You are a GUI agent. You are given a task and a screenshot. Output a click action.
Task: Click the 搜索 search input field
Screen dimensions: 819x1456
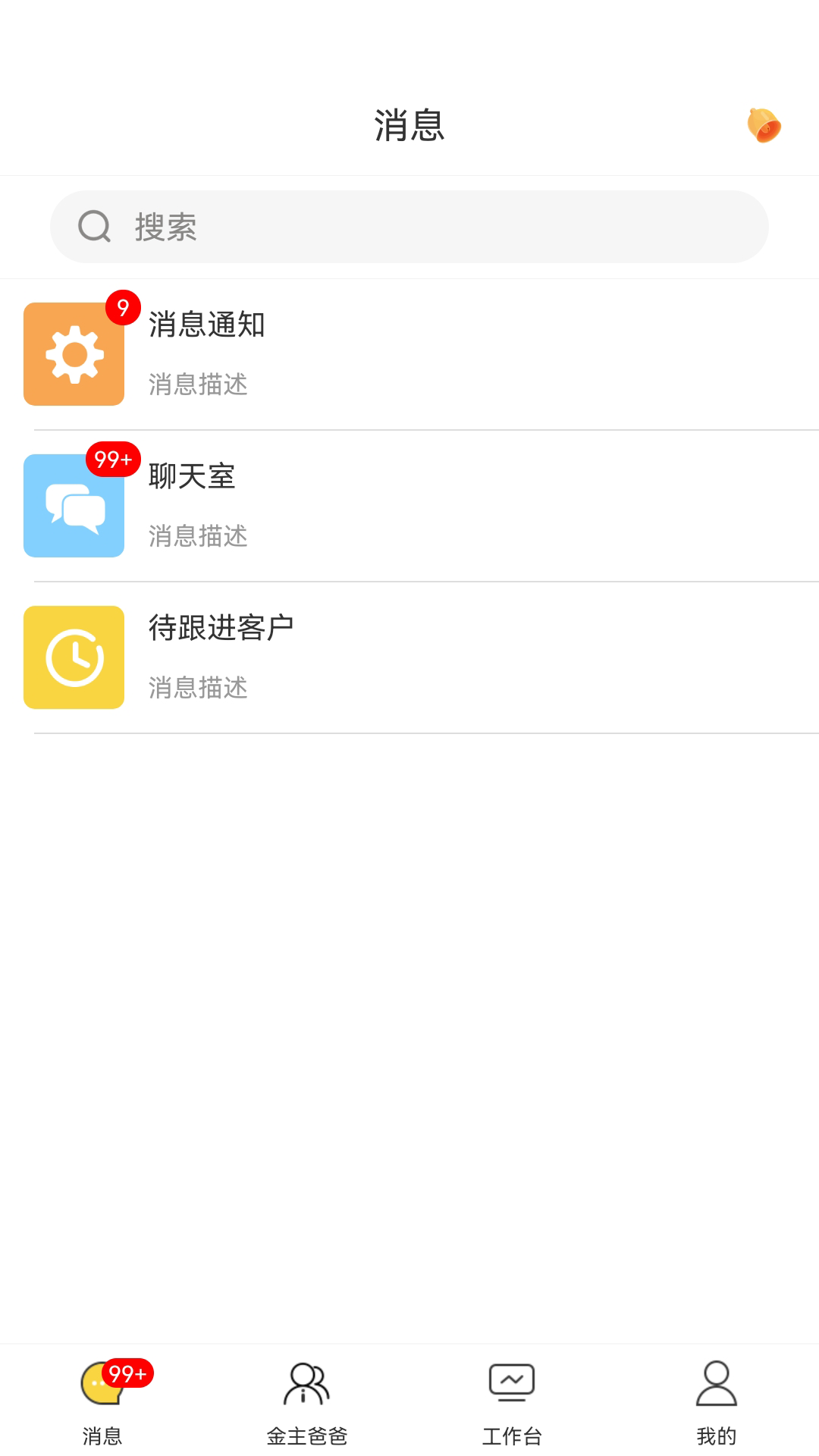tap(409, 227)
